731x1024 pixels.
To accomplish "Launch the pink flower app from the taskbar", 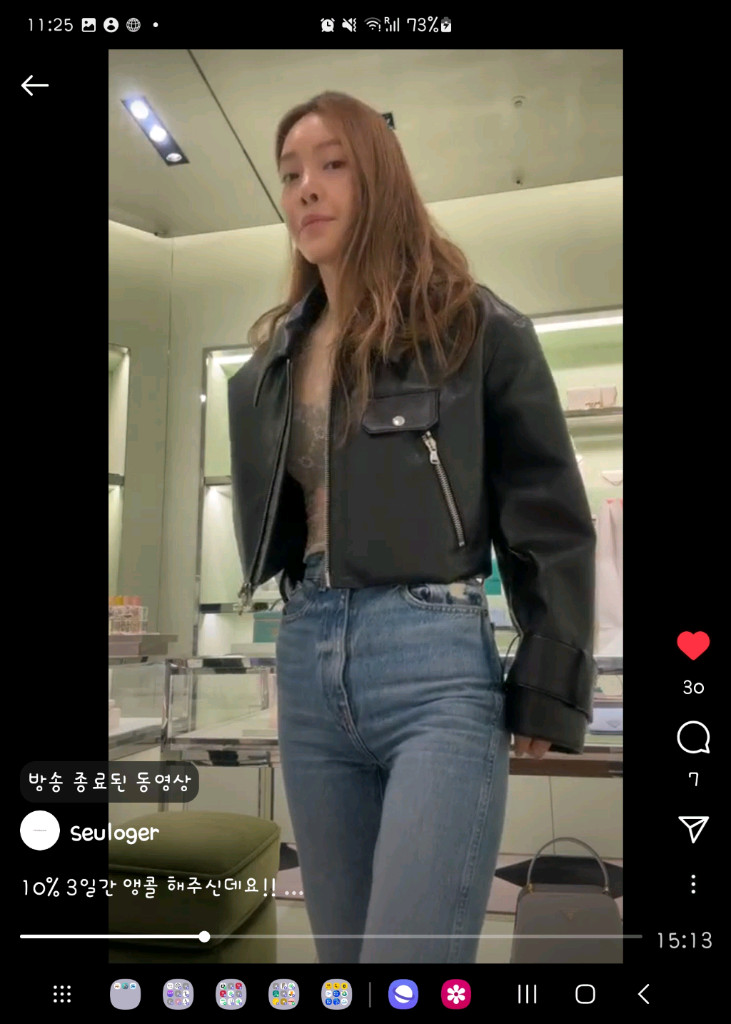I will click(457, 995).
